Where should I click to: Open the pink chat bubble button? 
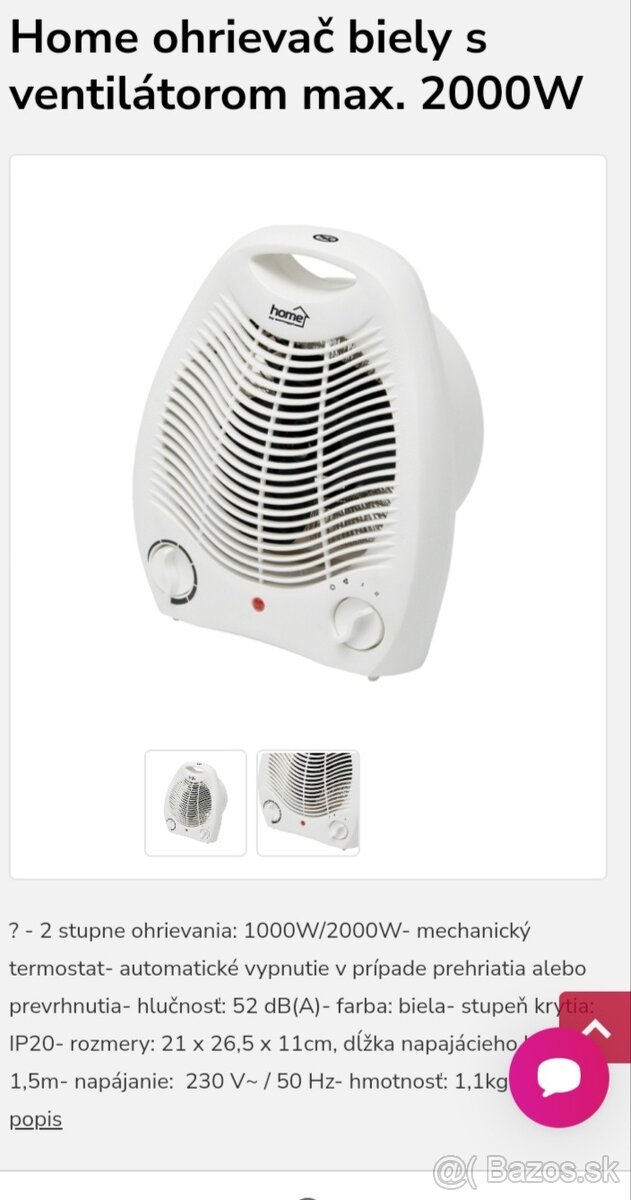(559, 1077)
